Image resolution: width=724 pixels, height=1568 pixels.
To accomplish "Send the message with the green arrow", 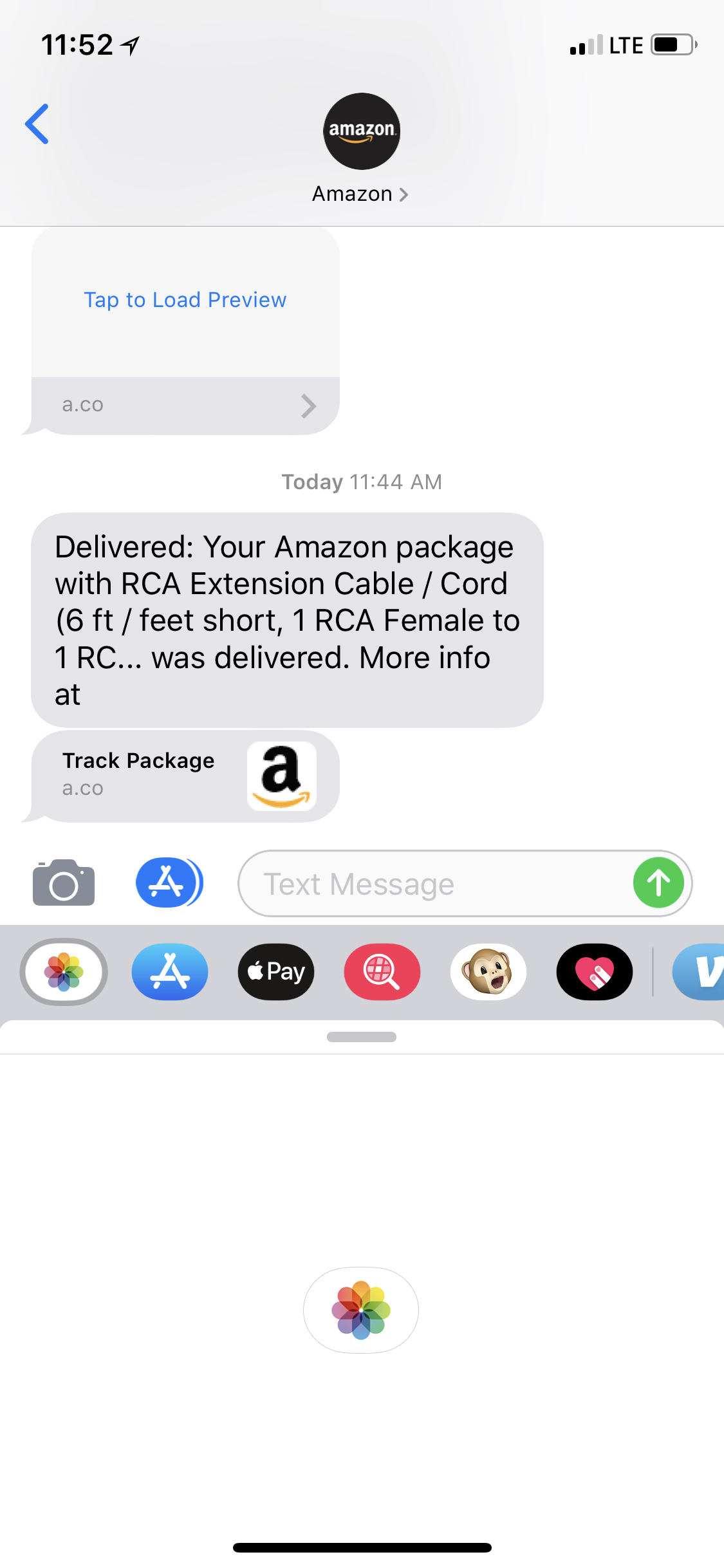I will pyautogui.click(x=658, y=883).
